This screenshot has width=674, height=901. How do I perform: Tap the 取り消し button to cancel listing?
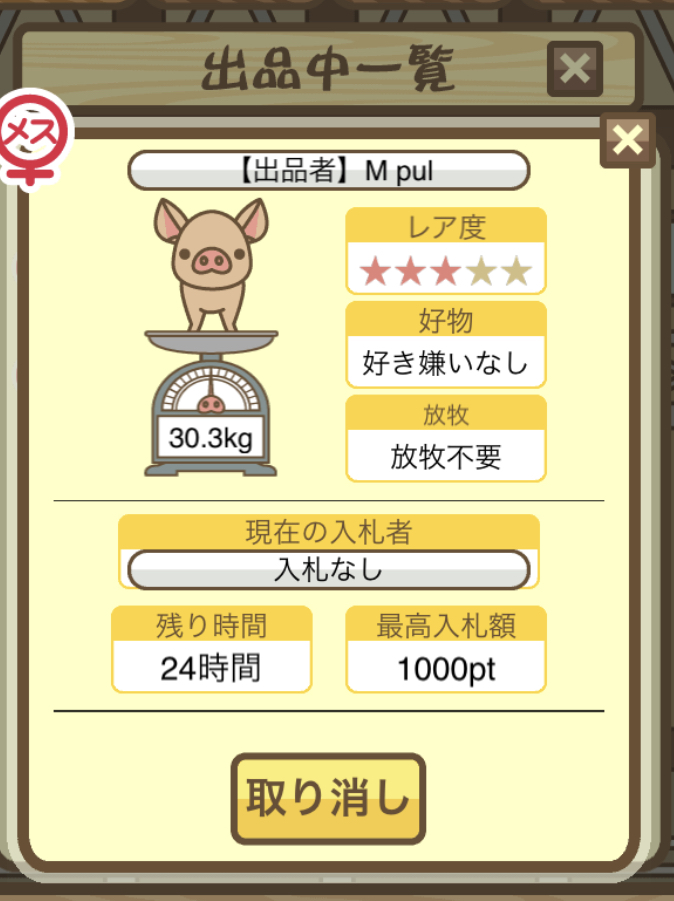click(328, 798)
